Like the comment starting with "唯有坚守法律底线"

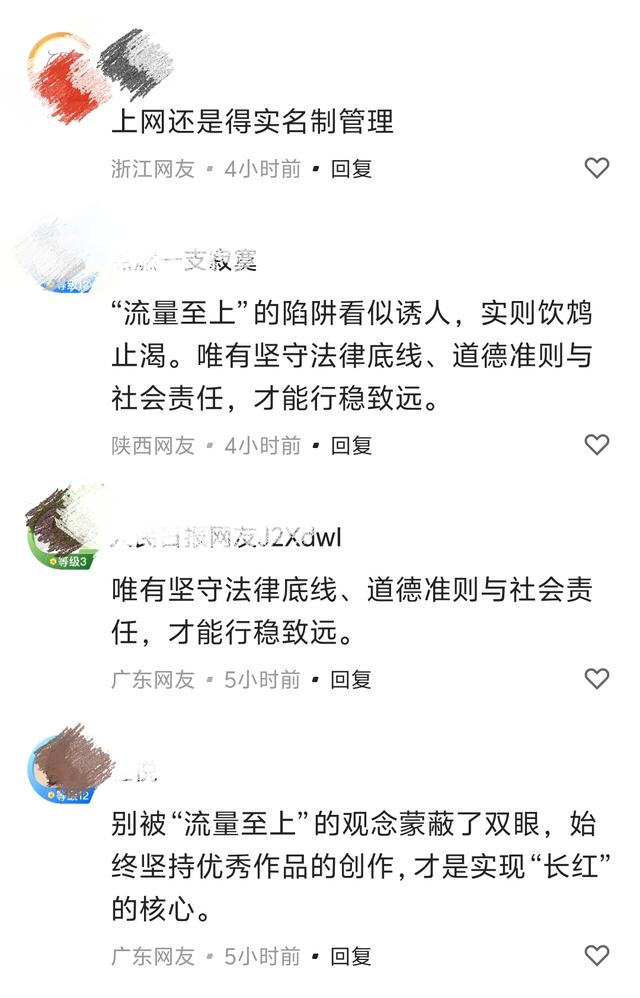(x=596, y=679)
